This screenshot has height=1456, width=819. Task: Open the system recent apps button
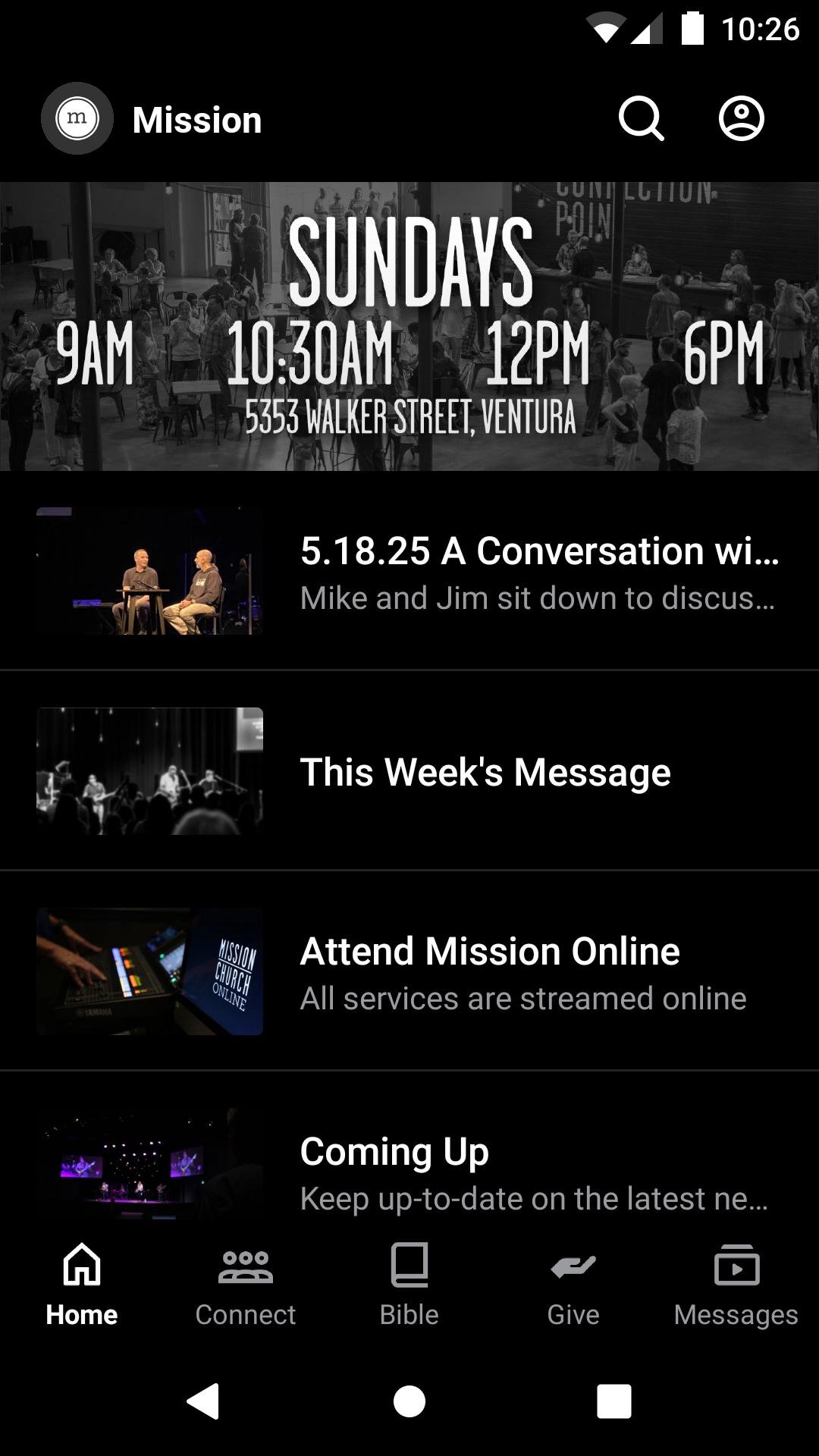click(613, 1401)
